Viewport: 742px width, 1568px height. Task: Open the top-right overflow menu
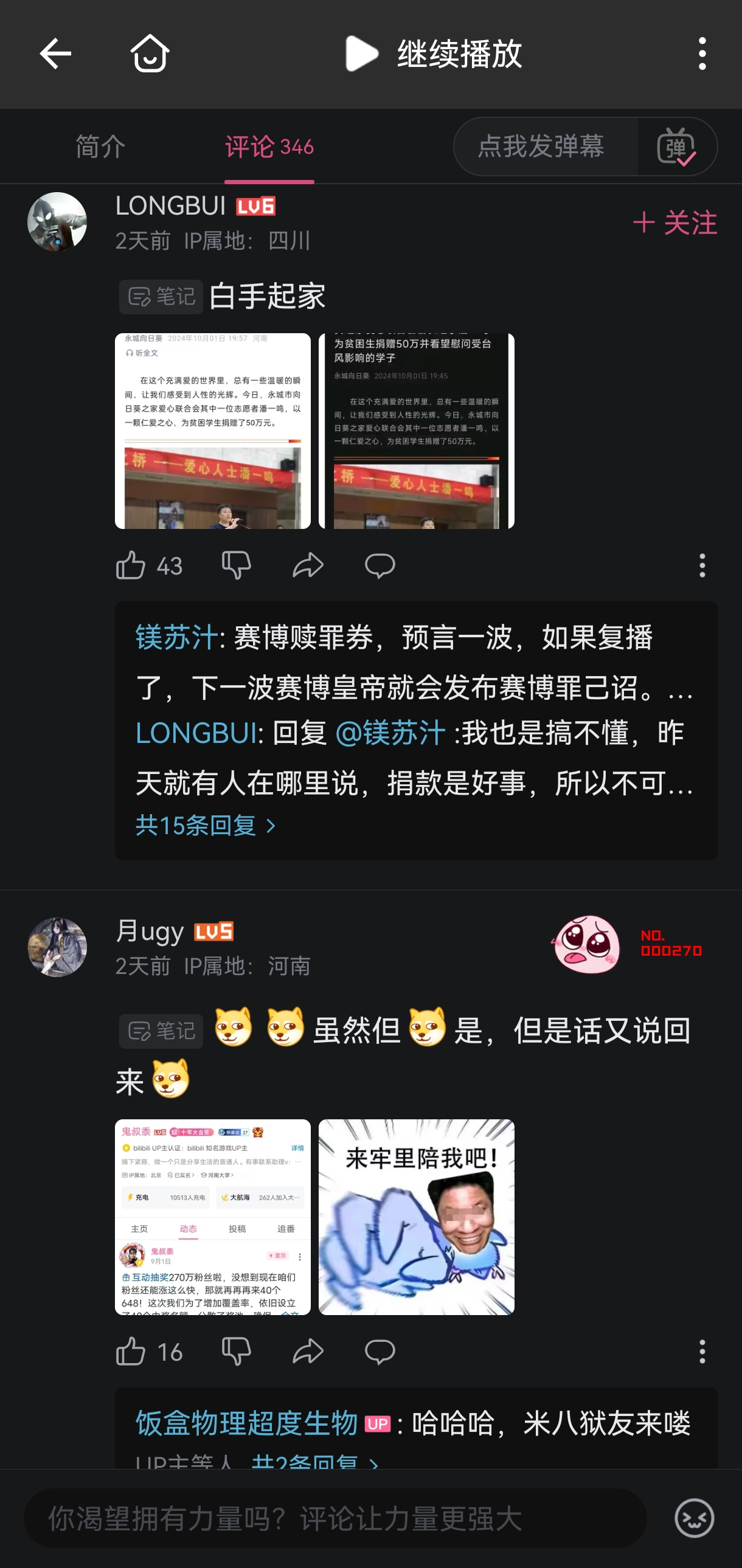tap(702, 54)
